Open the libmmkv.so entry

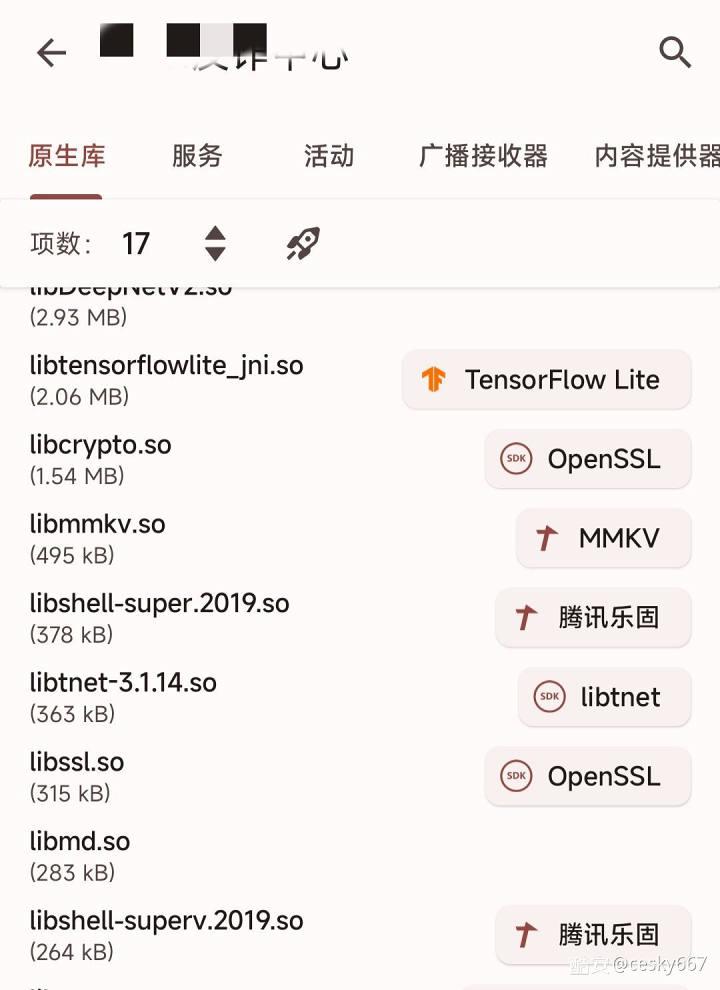(x=97, y=538)
